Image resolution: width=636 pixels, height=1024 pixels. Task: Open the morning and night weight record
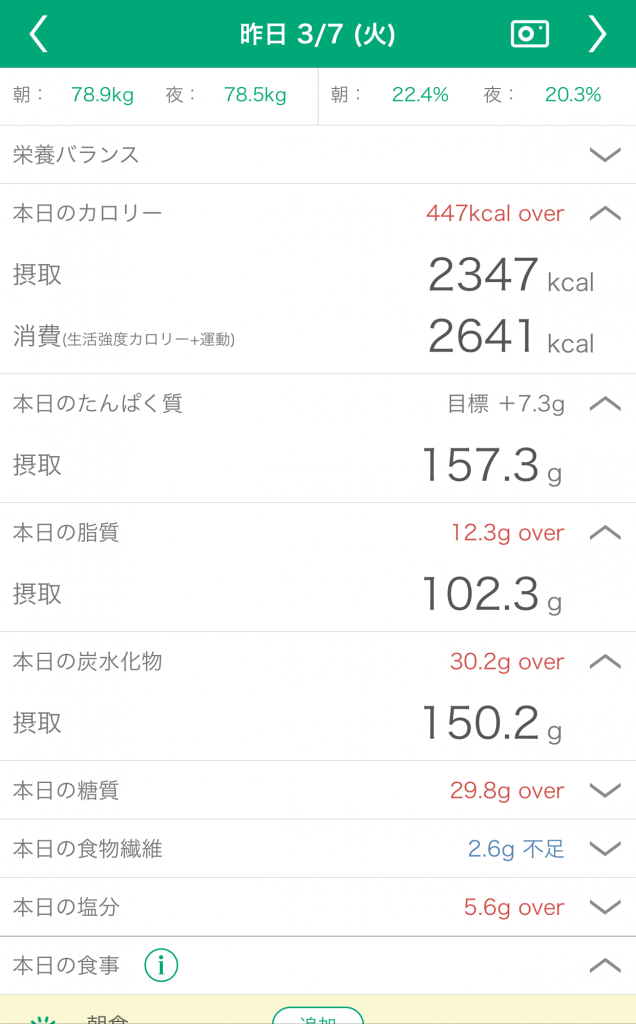point(159,96)
